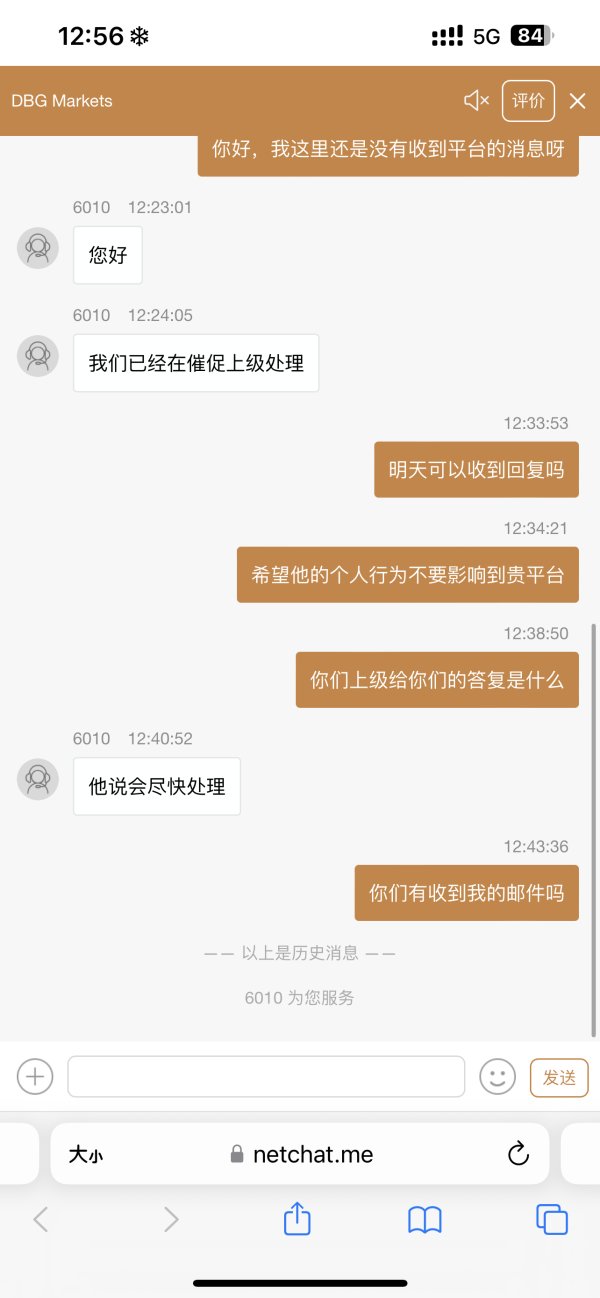600x1298 pixels.
Task: Open the plus attachment menu
Action: pos(35,1076)
